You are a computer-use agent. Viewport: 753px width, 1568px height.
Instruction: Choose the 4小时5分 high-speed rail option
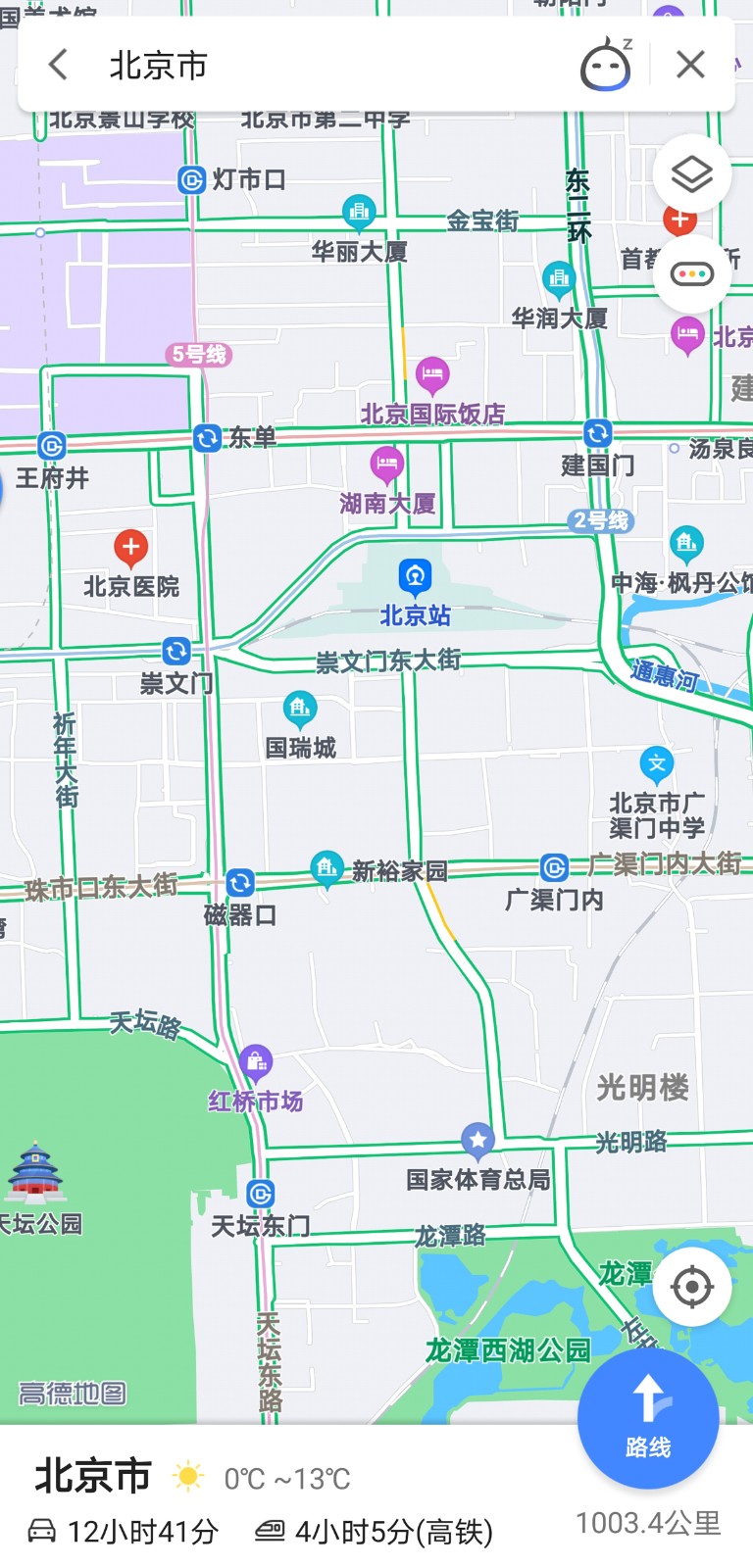click(374, 1531)
